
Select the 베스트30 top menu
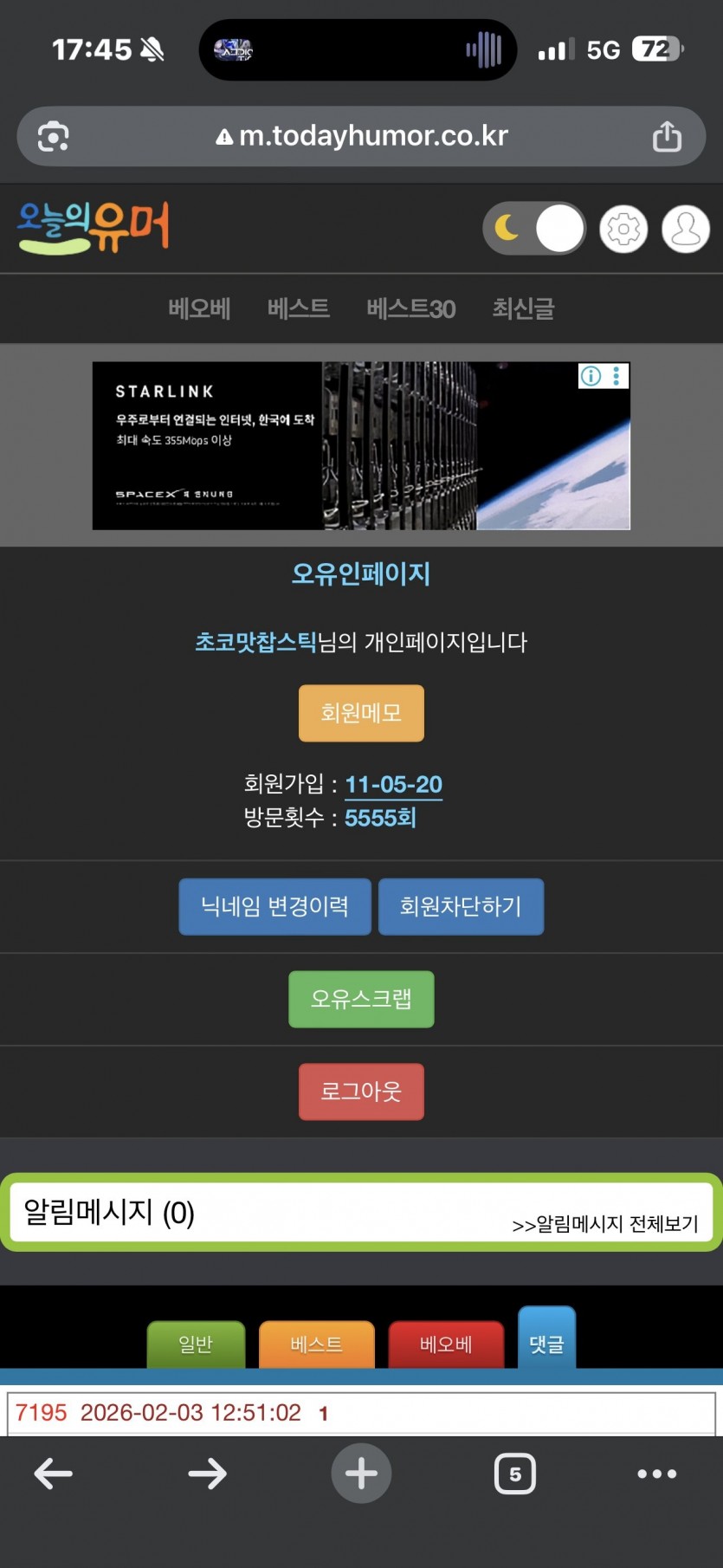(x=410, y=309)
